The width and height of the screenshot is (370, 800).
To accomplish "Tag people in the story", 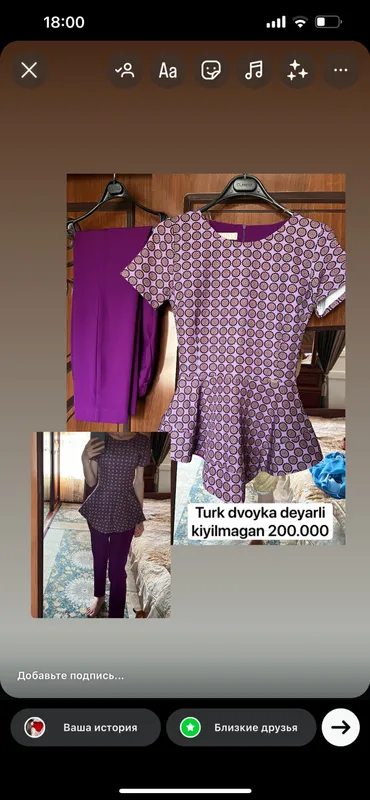I will tap(125, 70).
